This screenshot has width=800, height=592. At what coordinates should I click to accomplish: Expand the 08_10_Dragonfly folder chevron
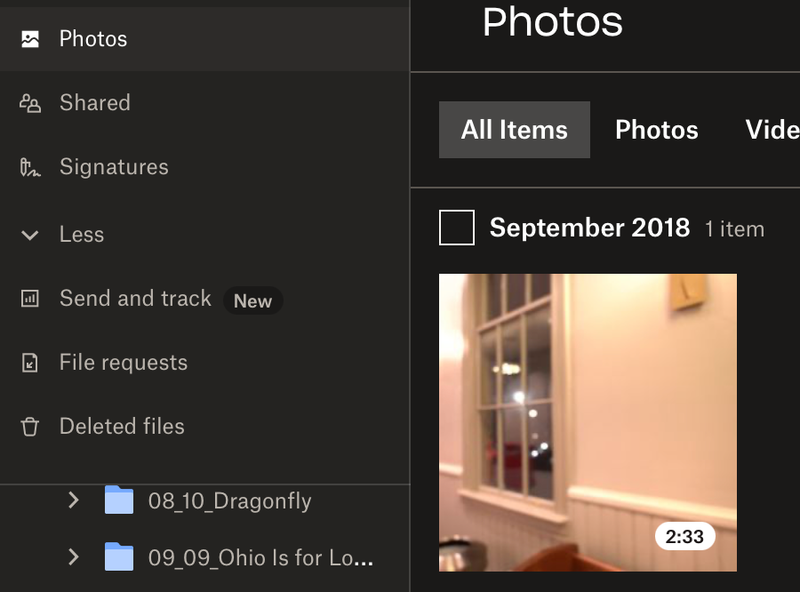tap(73, 500)
